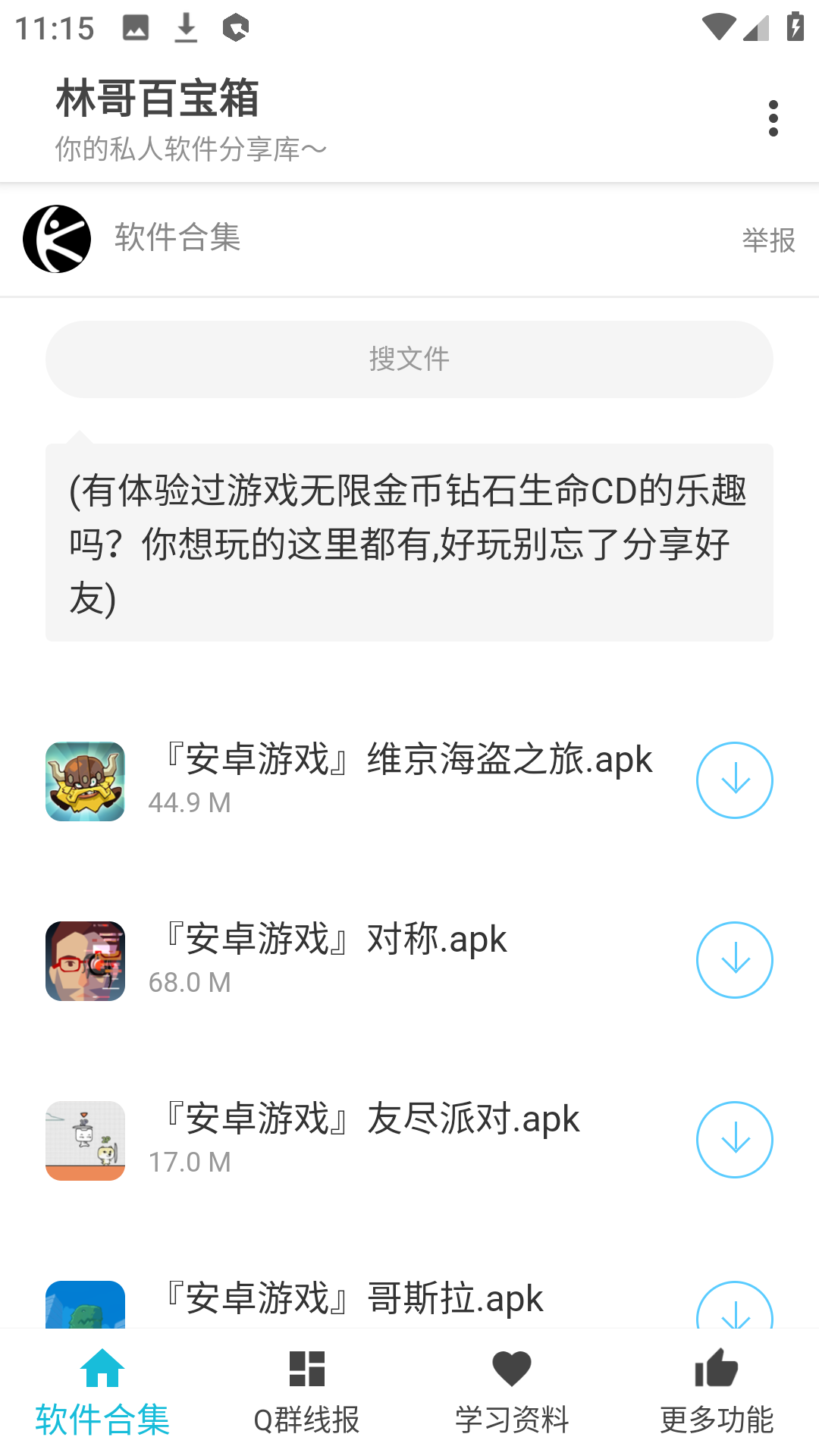Tap the 对称 game thumbnail
This screenshot has height=1456, width=819.
(x=84, y=961)
